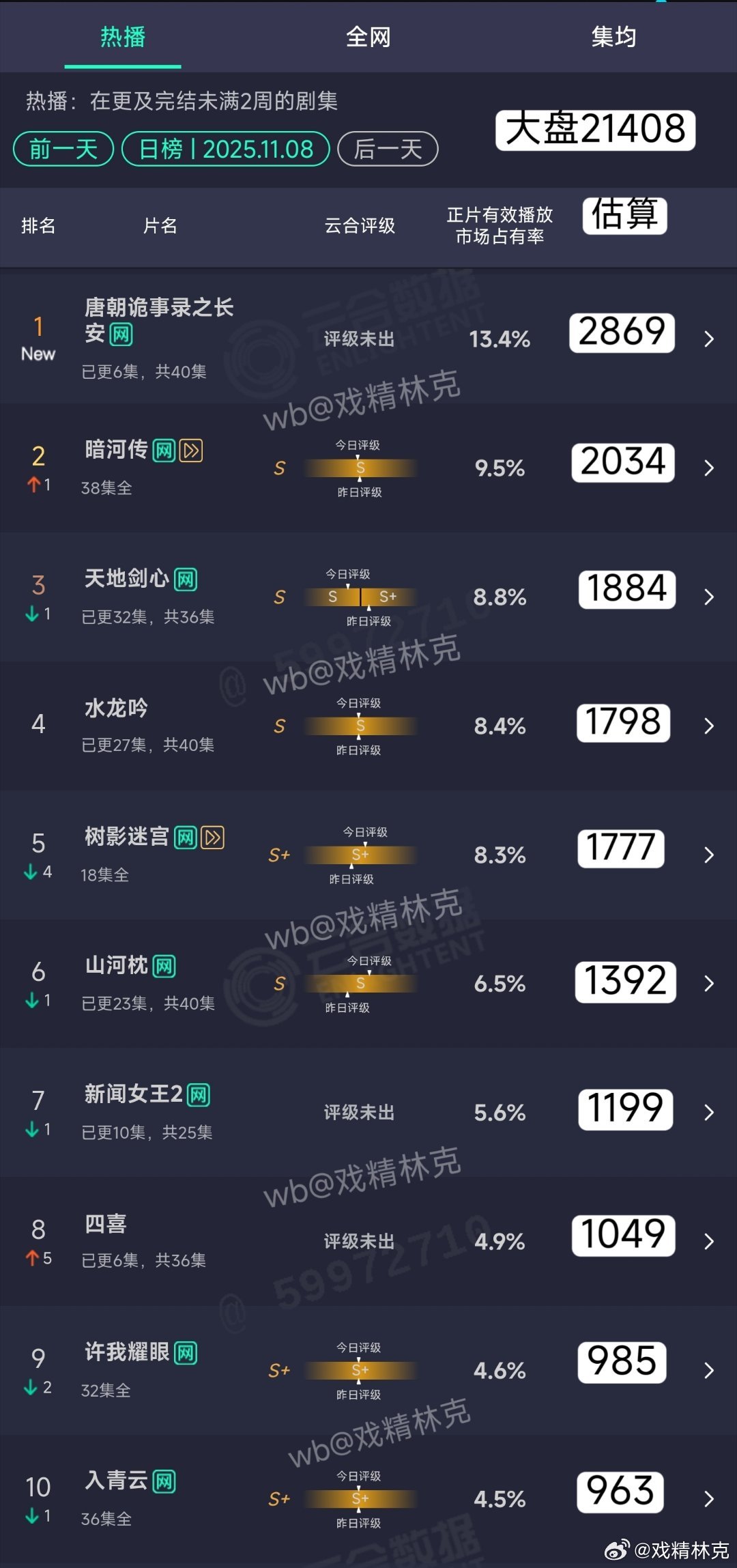Switch to the 全网 tab

click(369, 38)
